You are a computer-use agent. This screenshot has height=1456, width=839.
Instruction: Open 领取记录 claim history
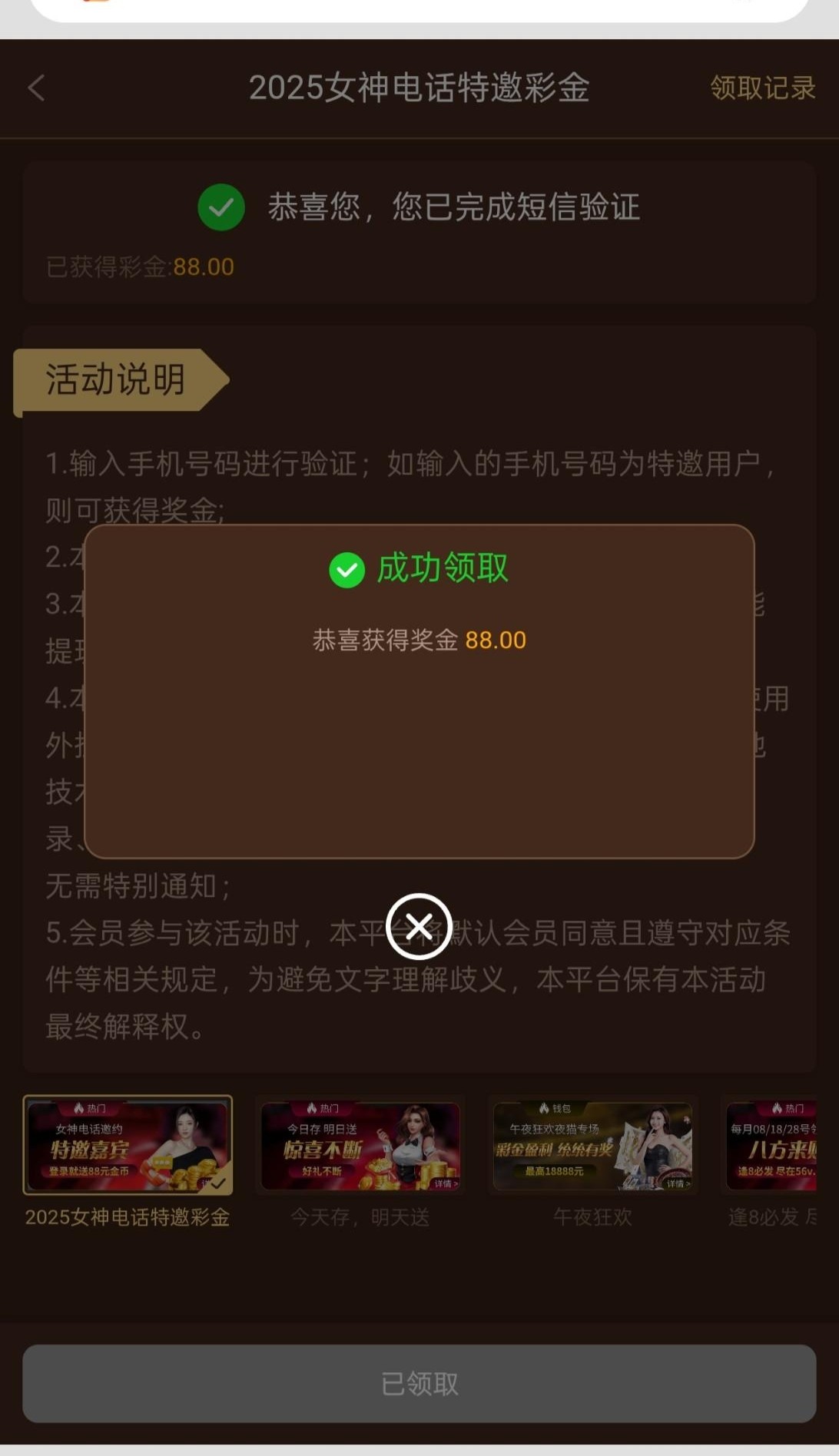pos(762,88)
